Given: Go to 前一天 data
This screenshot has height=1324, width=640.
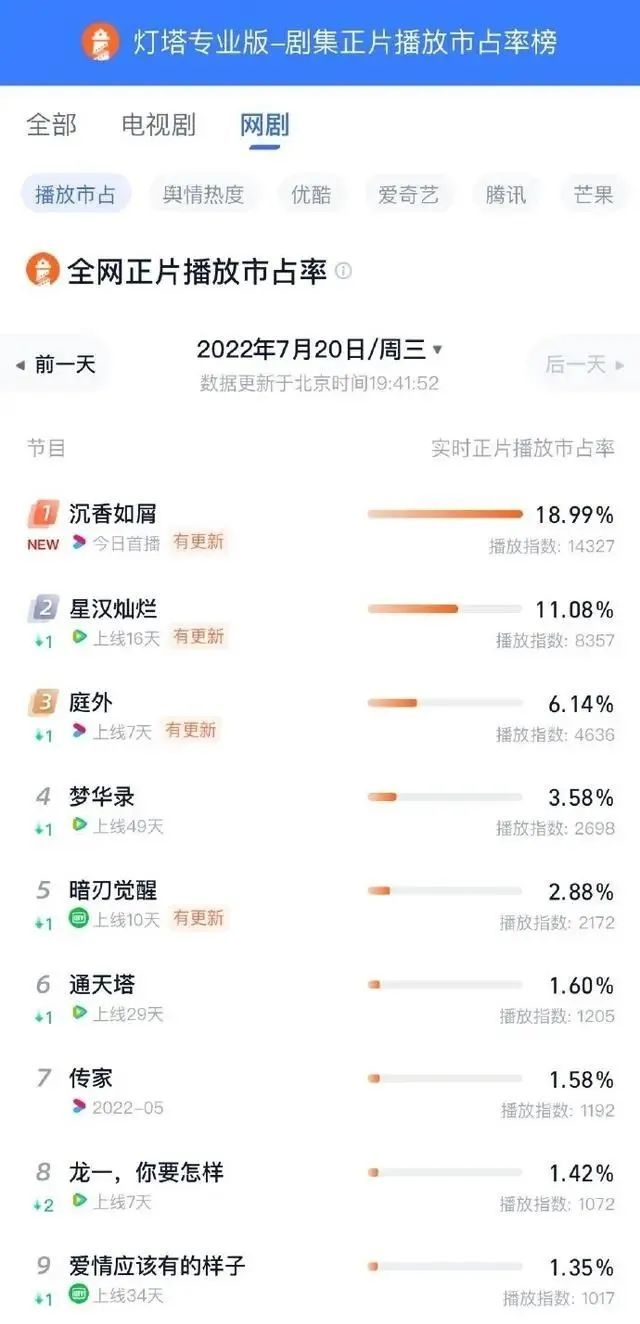Looking at the screenshot, I should point(57,365).
